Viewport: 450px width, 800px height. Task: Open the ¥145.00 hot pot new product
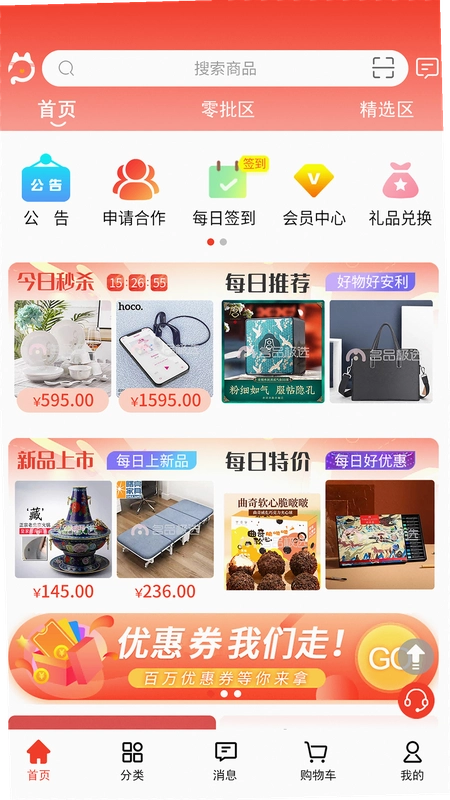(63, 540)
